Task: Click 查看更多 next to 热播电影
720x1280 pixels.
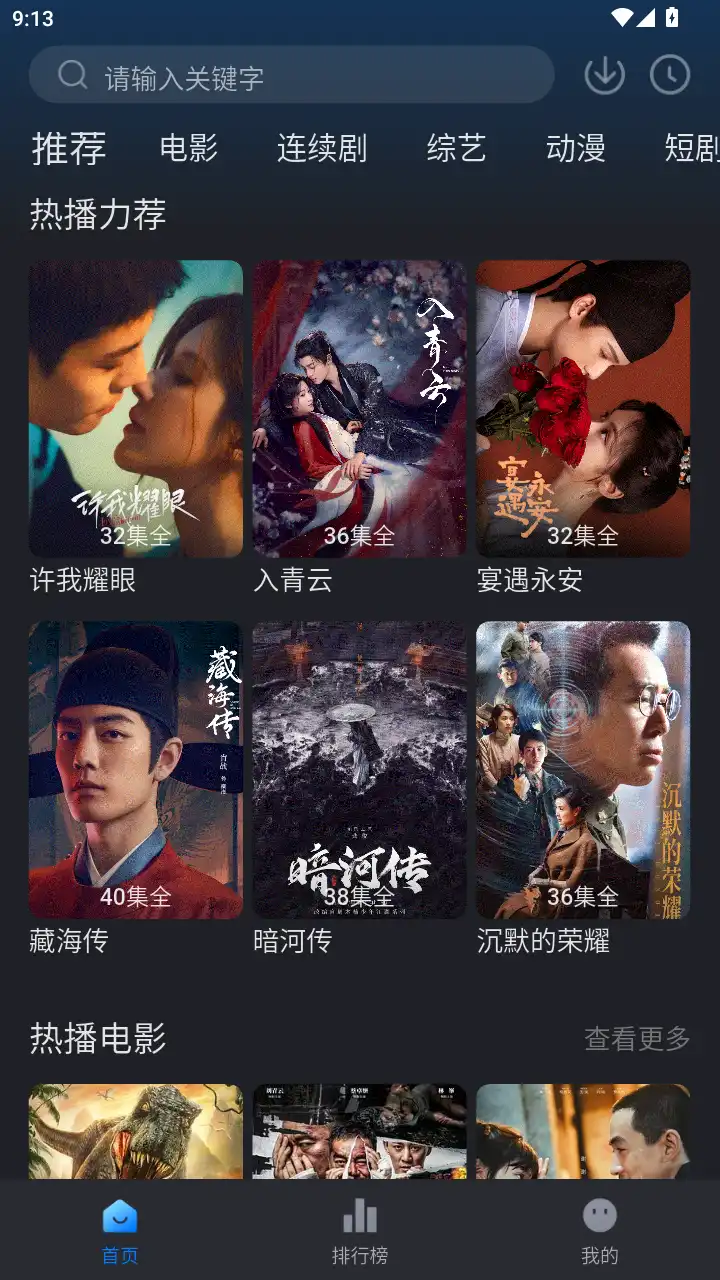Action: pyautogui.click(x=639, y=1039)
